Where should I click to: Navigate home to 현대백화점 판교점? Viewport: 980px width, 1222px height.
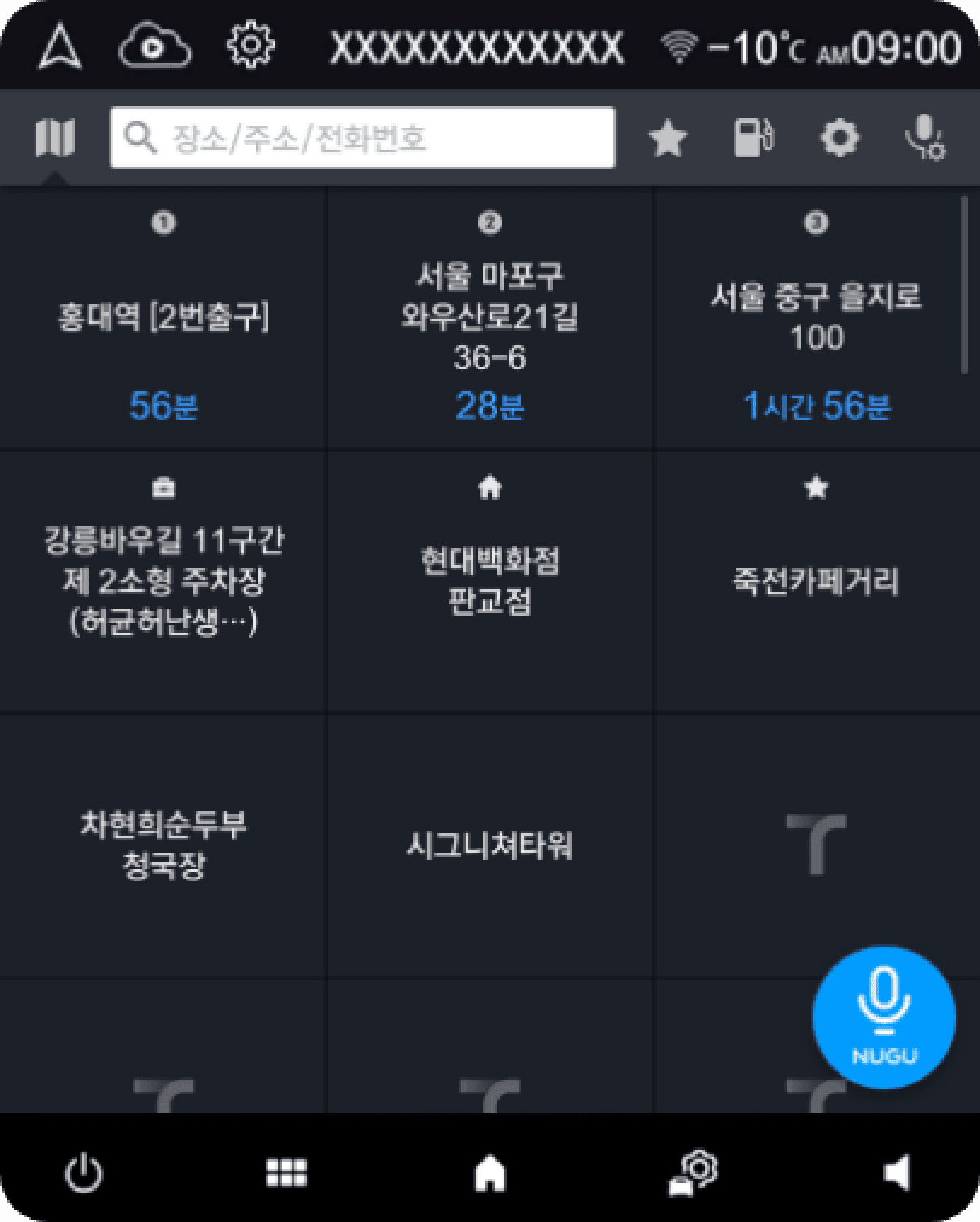coord(489,581)
